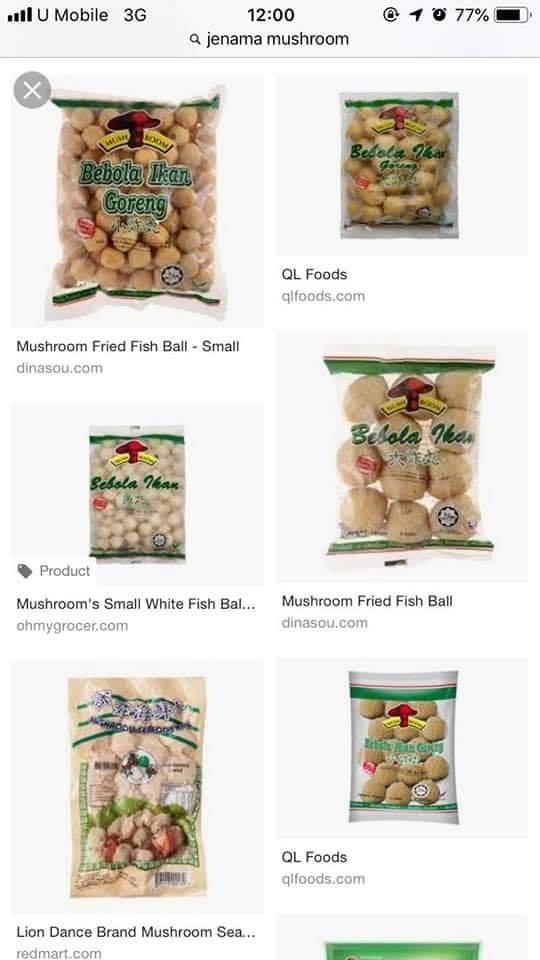Open the dinasou.com Mushroom Fried Fish Ball result
Viewport: 540px width, 960px height.
(367, 601)
